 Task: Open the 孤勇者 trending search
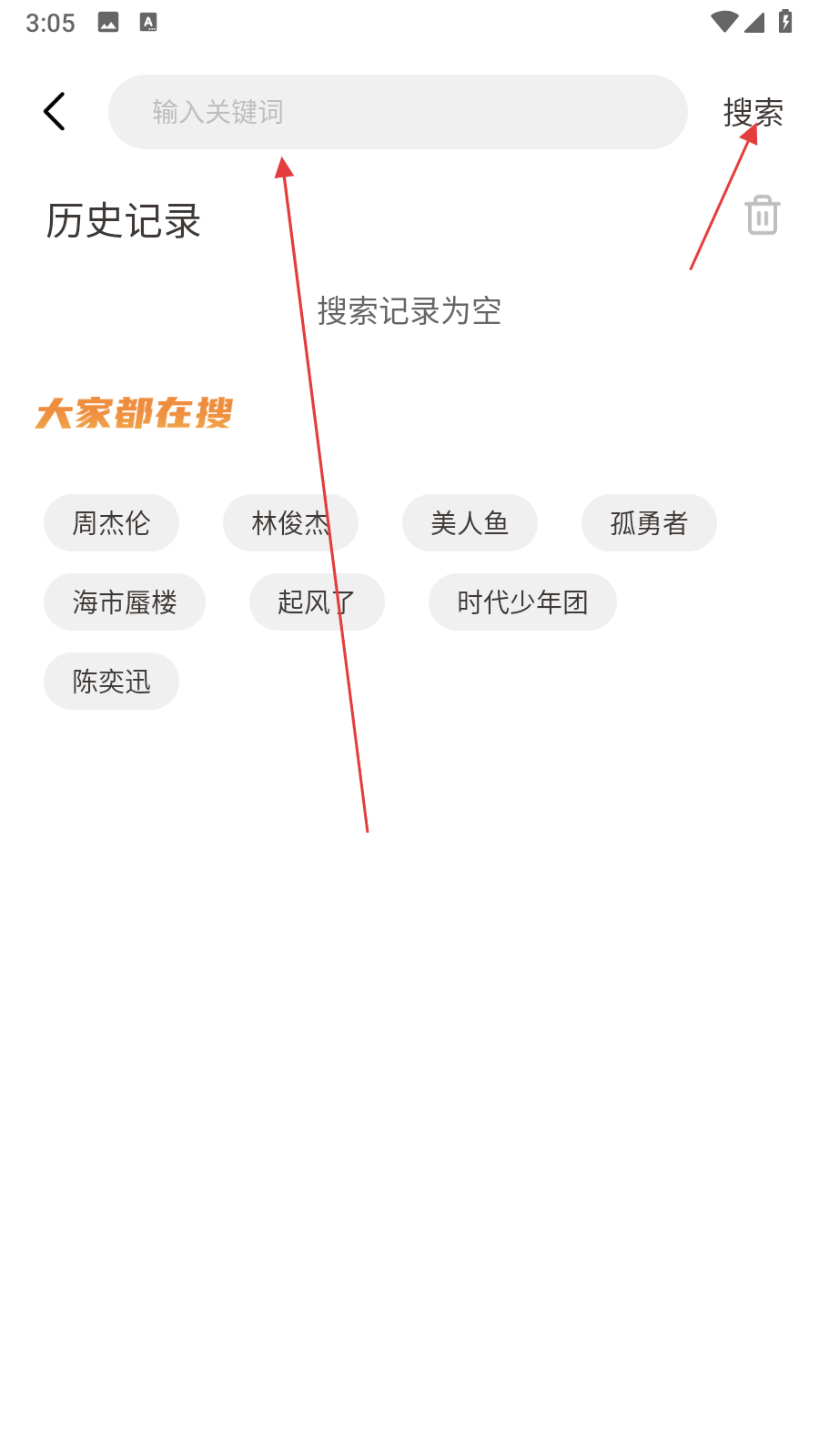[x=649, y=523]
